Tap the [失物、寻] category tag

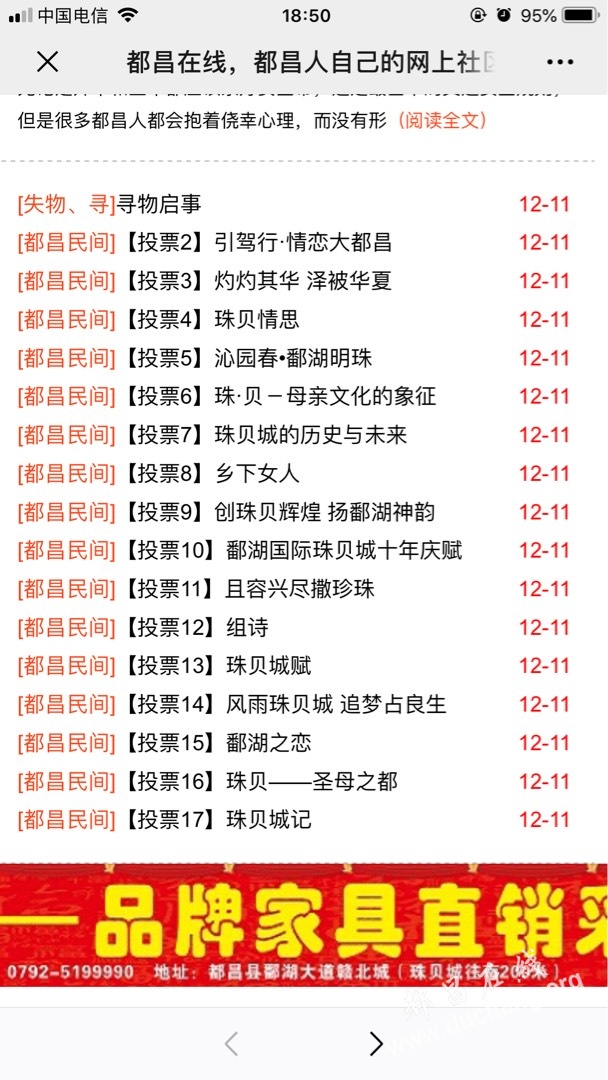coord(67,204)
